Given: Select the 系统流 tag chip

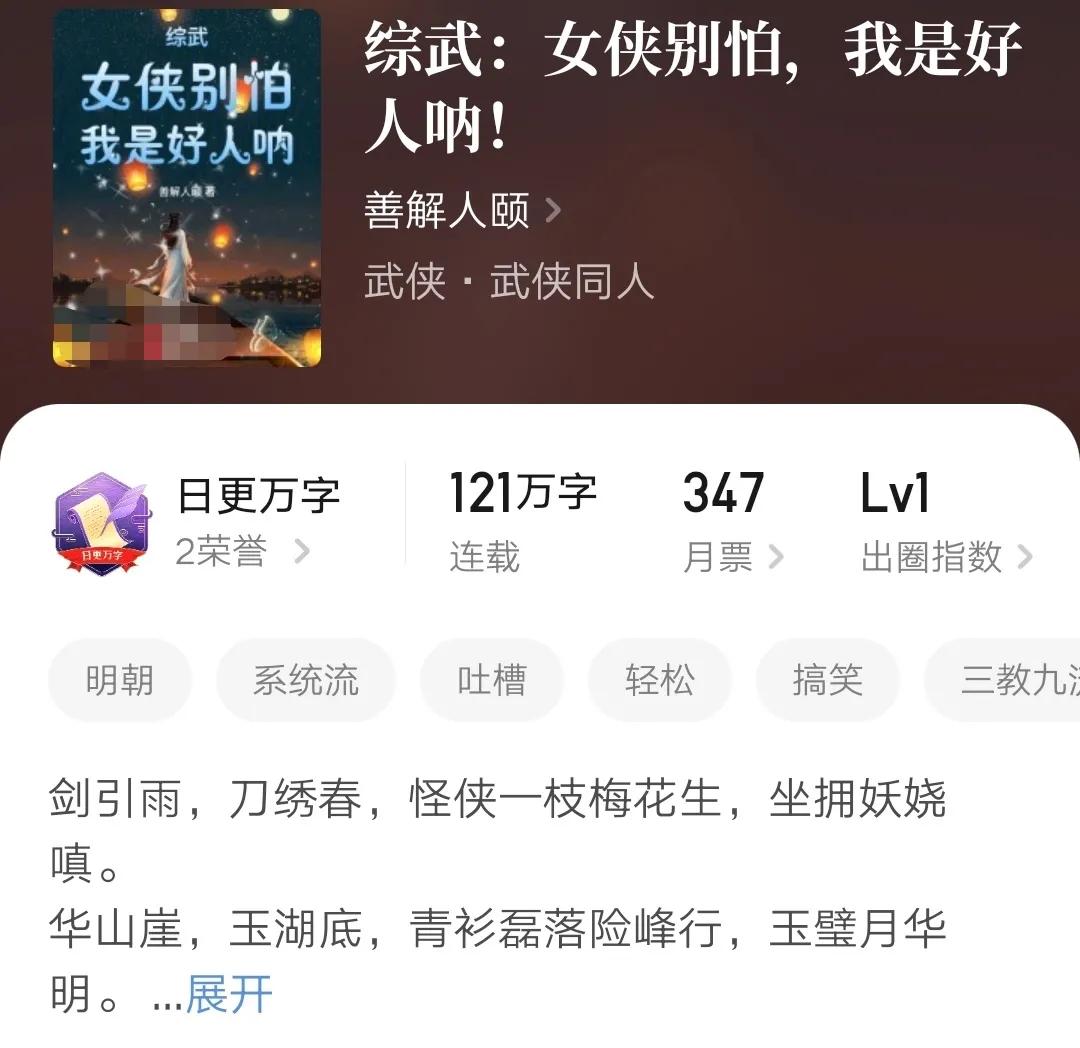Looking at the screenshot, I should (x=305, y=681).
